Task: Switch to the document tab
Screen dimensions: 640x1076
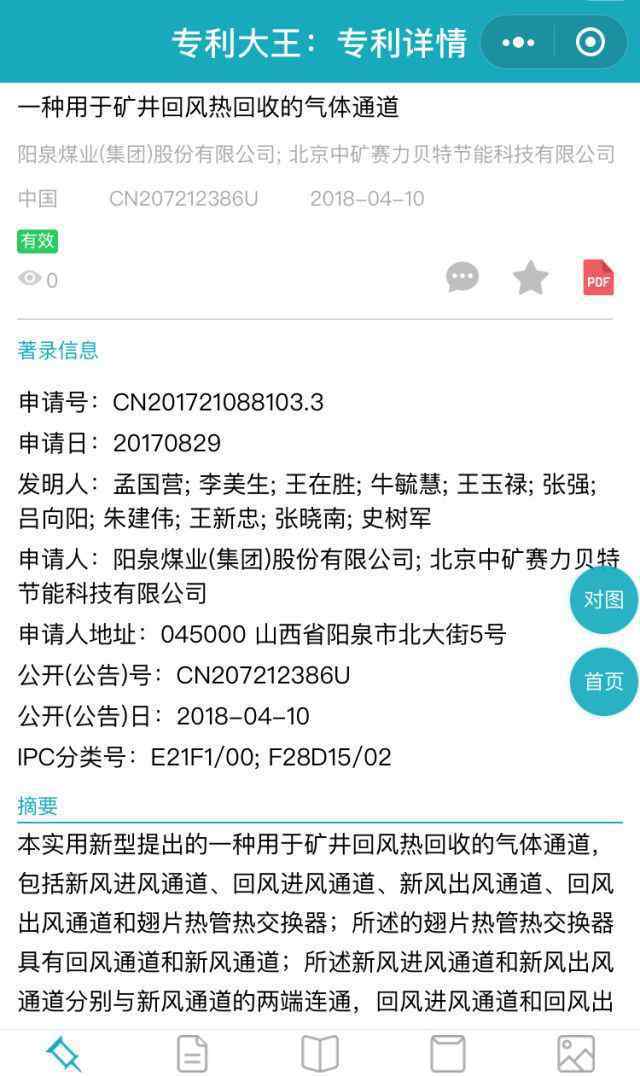Action: (x=192, y=1053)
